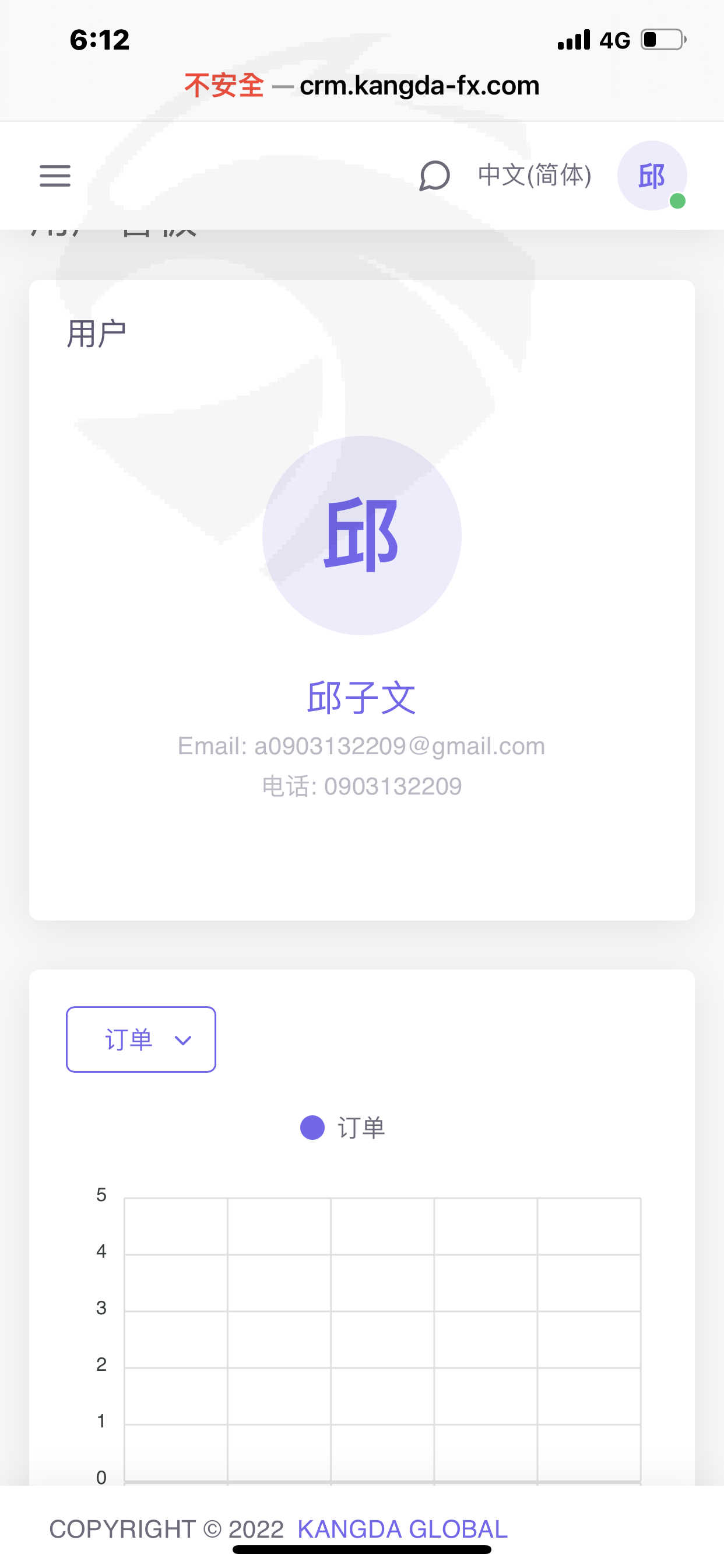Open the KANGDA GLOBAL footer link
724x1568 pixels.
click(402, 1528)
